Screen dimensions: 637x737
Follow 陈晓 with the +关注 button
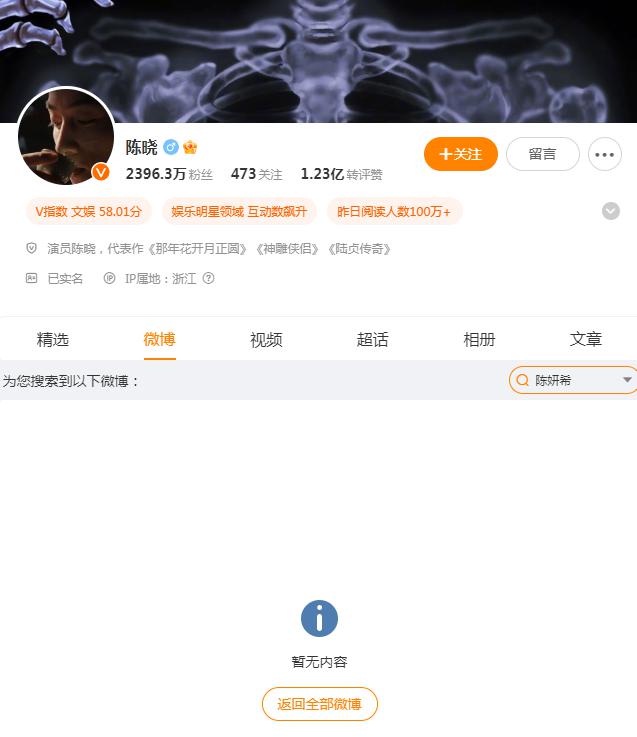coord(460,154)
